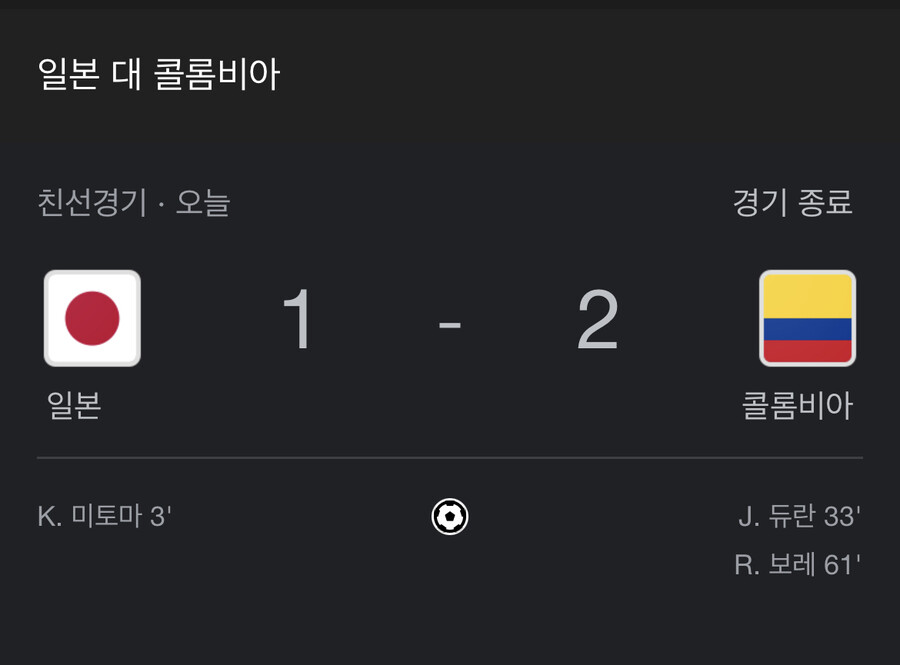Open the Colombia team page via its flag
This screenshot has height=665, width=900.
coord(807,318)
